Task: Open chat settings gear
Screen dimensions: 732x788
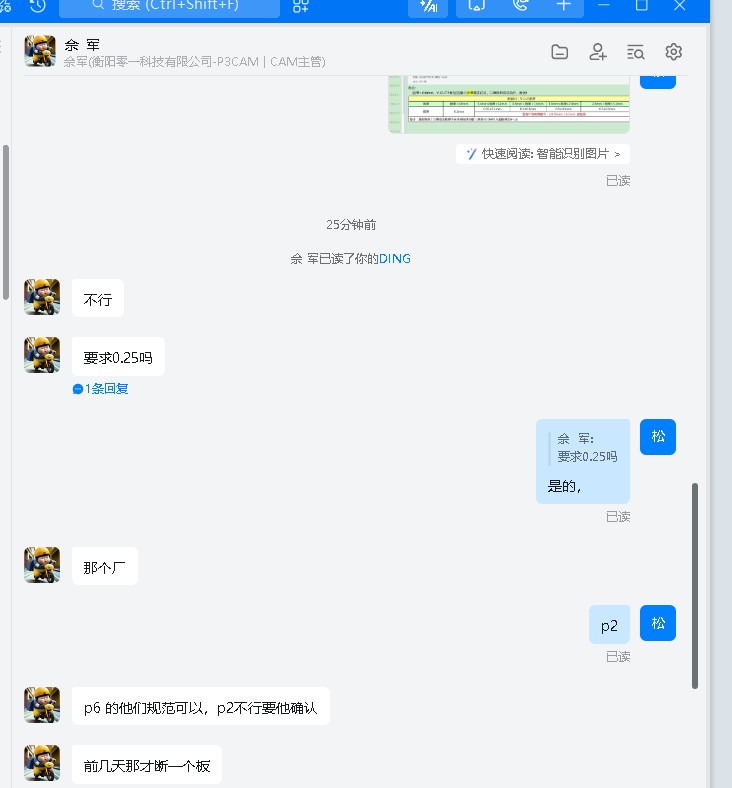Action: click(x=674, y=52)
